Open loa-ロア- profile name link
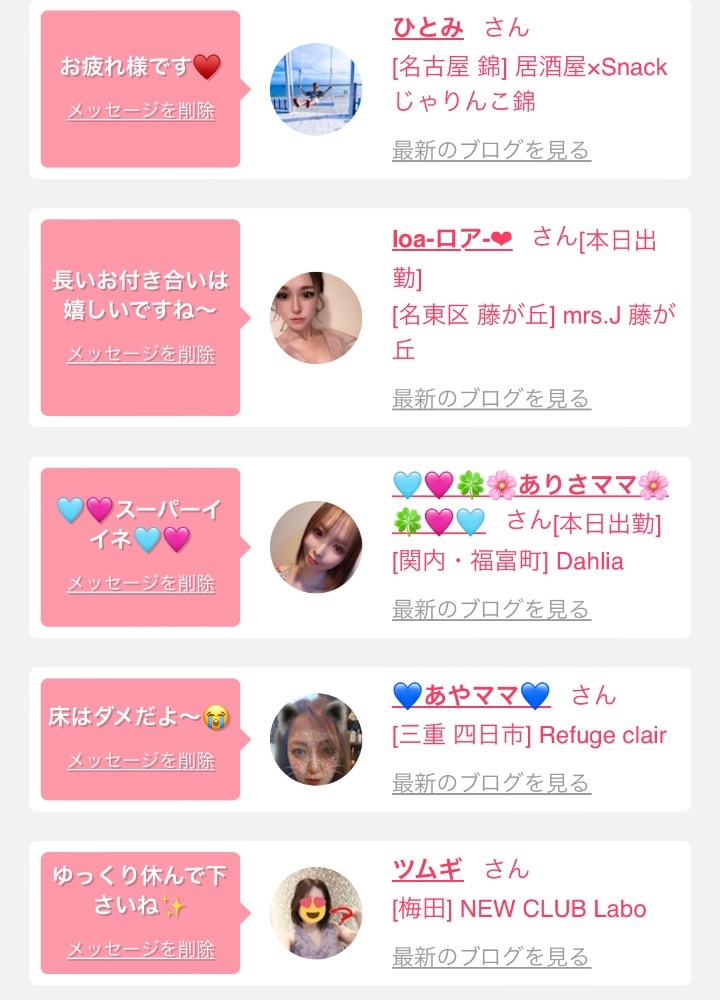Image resolution: width=720 pixels, height=1000 pixels. tap(452, 240)
